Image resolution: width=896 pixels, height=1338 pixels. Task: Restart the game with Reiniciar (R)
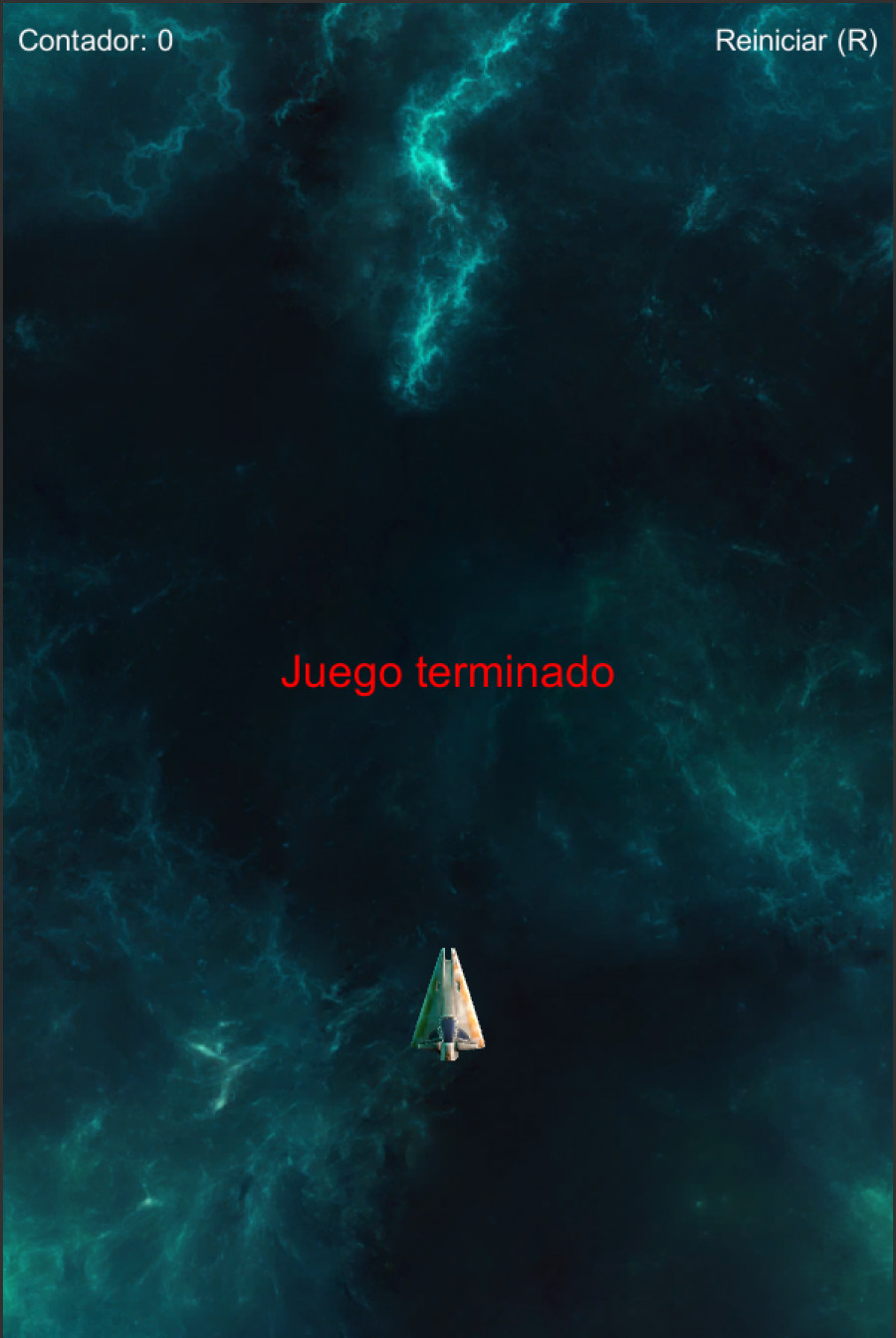796,41
